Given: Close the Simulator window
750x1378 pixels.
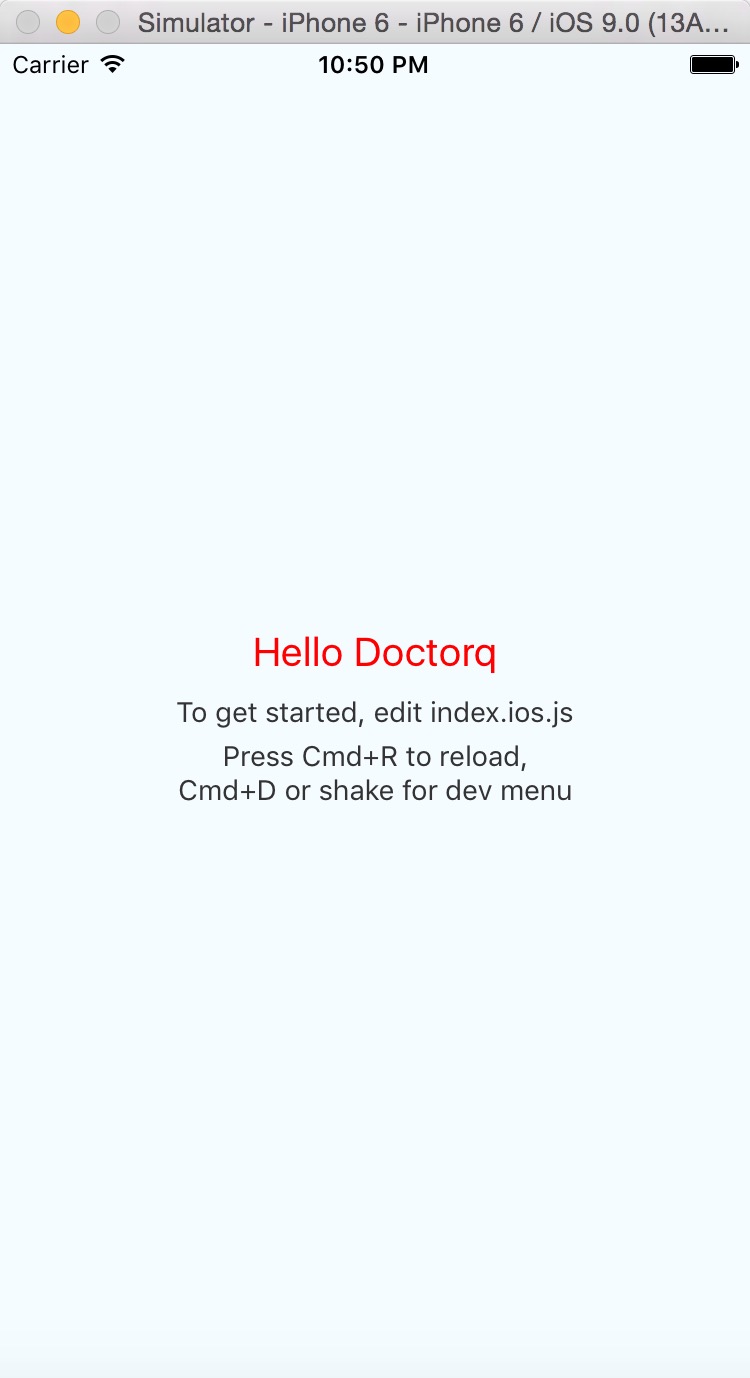Looking at the screenshot, I should pyautogui.click(x=28, y=22).
